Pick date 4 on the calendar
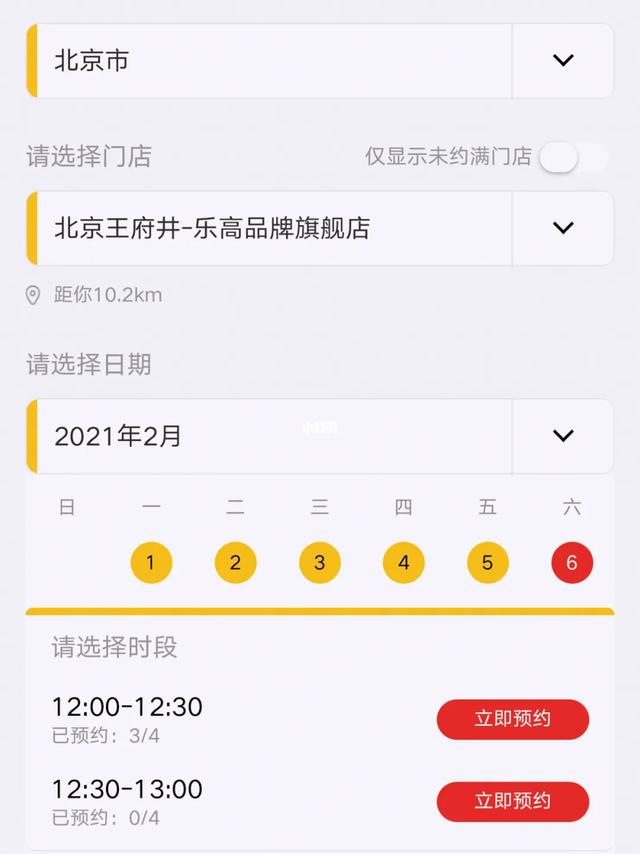This screenshot has height=854, width=640. [x=403, y=563]
